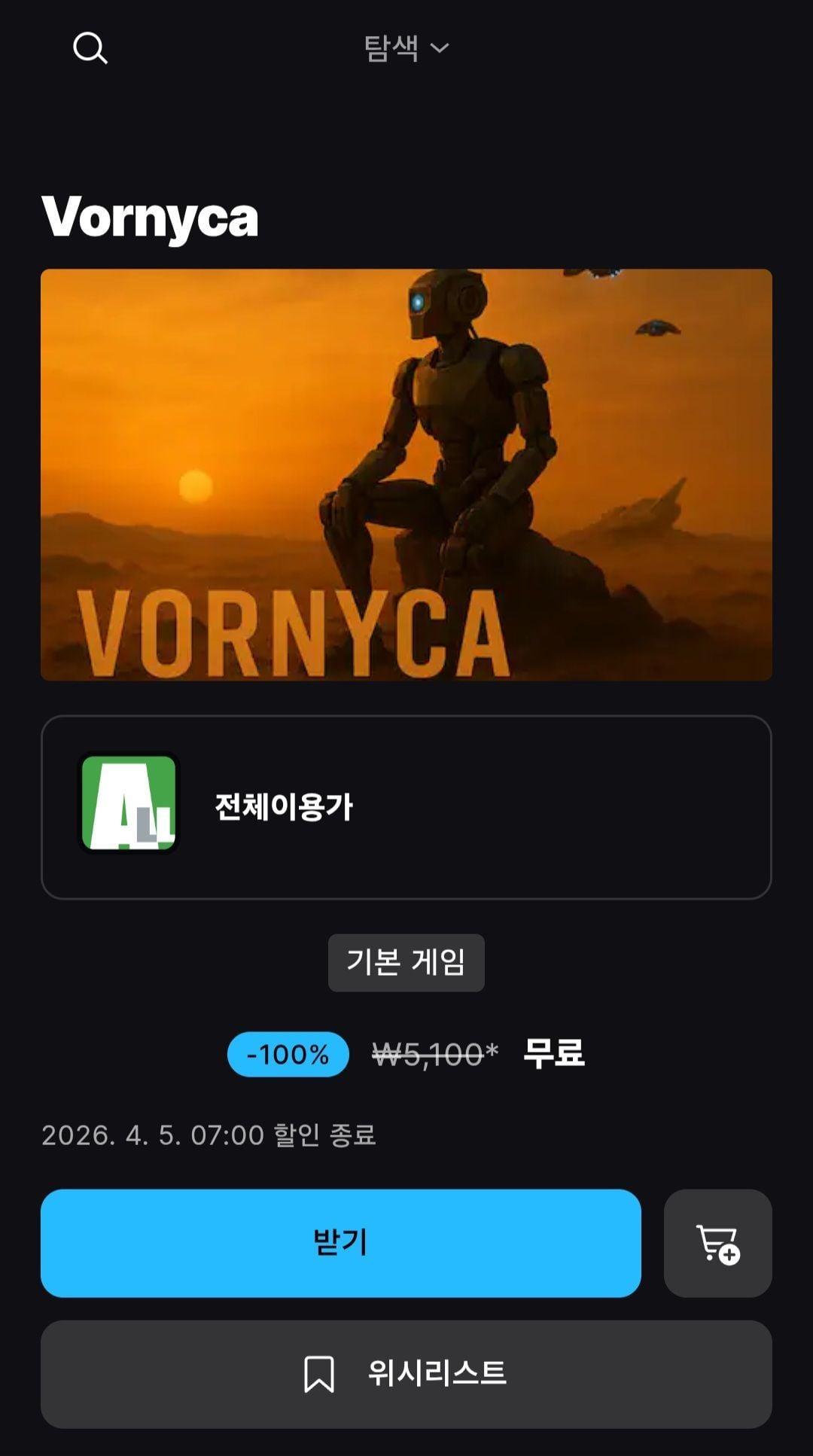Open the 전체이용가 rating card
This screenshot has width=813, height=1456.
(406, 806)
